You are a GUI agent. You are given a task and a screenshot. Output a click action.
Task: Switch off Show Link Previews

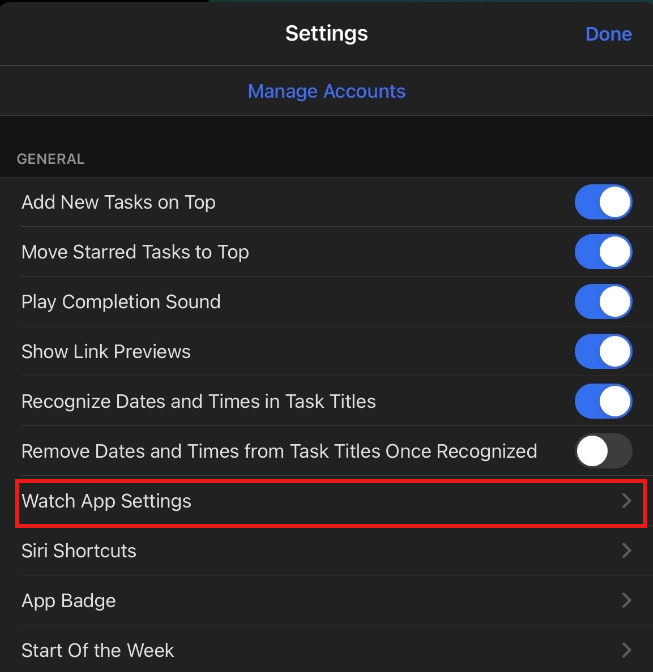tap(603, 352)
